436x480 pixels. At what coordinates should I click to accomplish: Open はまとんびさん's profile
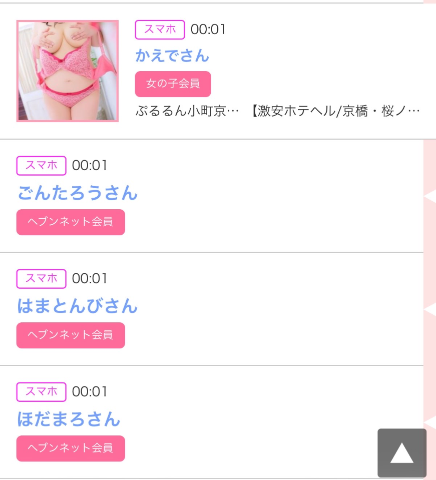tap(77, 306)
